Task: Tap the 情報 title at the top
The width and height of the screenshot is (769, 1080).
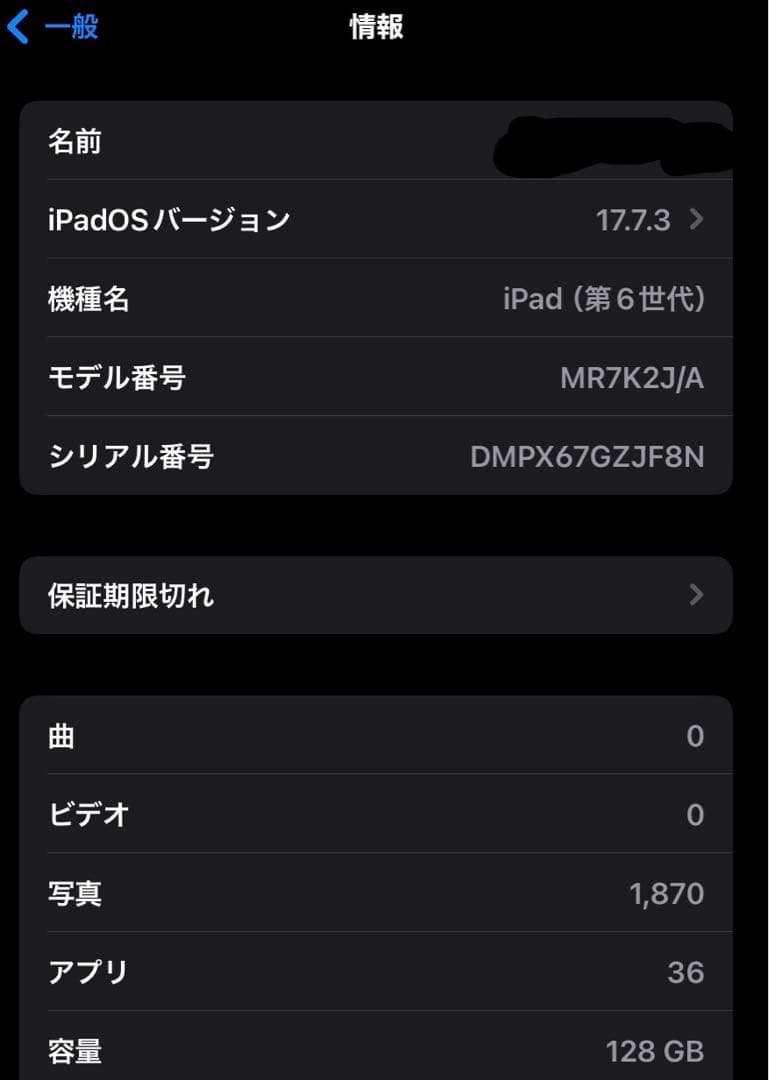Action: (374, 27)
